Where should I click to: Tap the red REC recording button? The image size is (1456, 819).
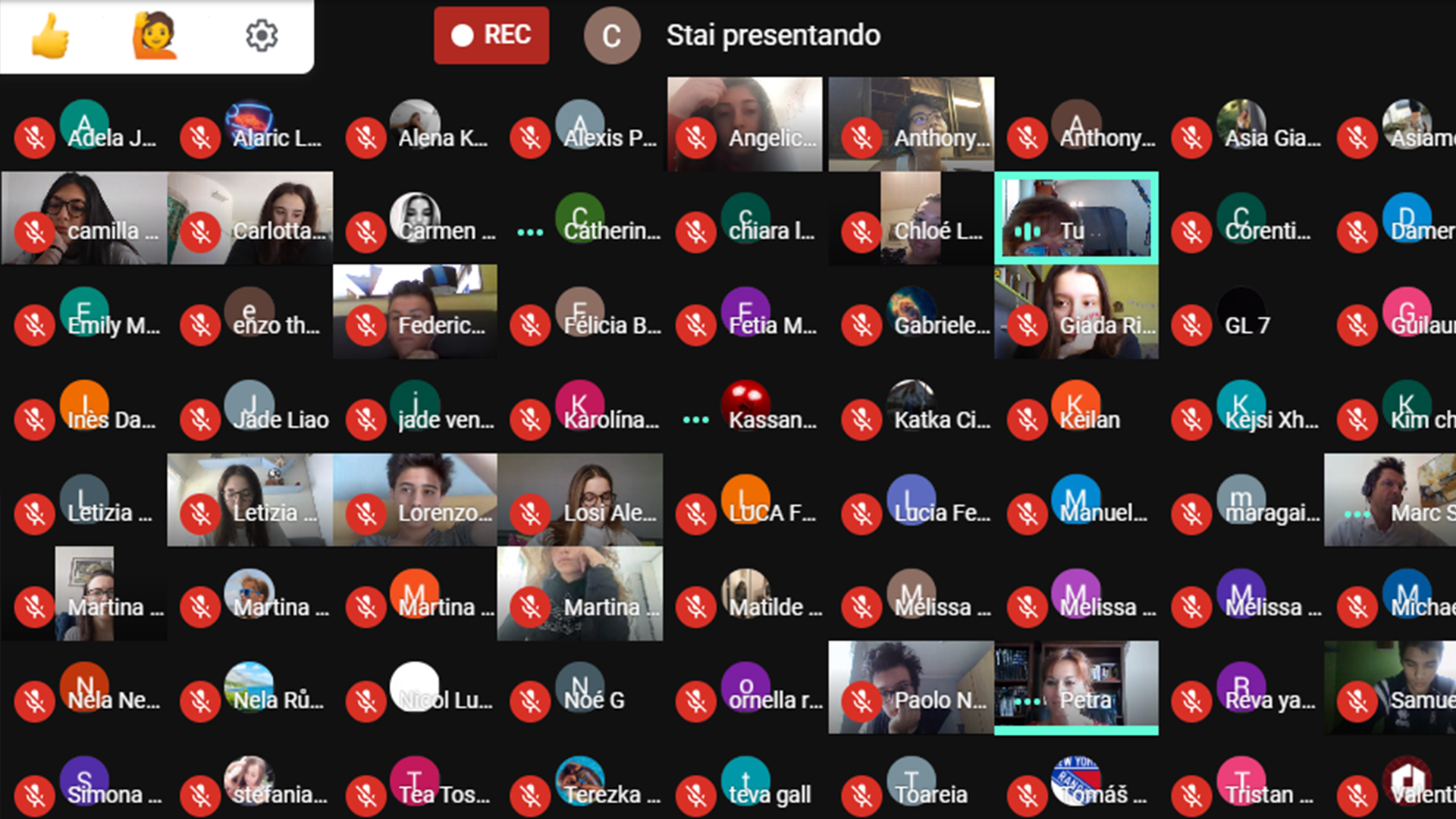pos(491,36)
